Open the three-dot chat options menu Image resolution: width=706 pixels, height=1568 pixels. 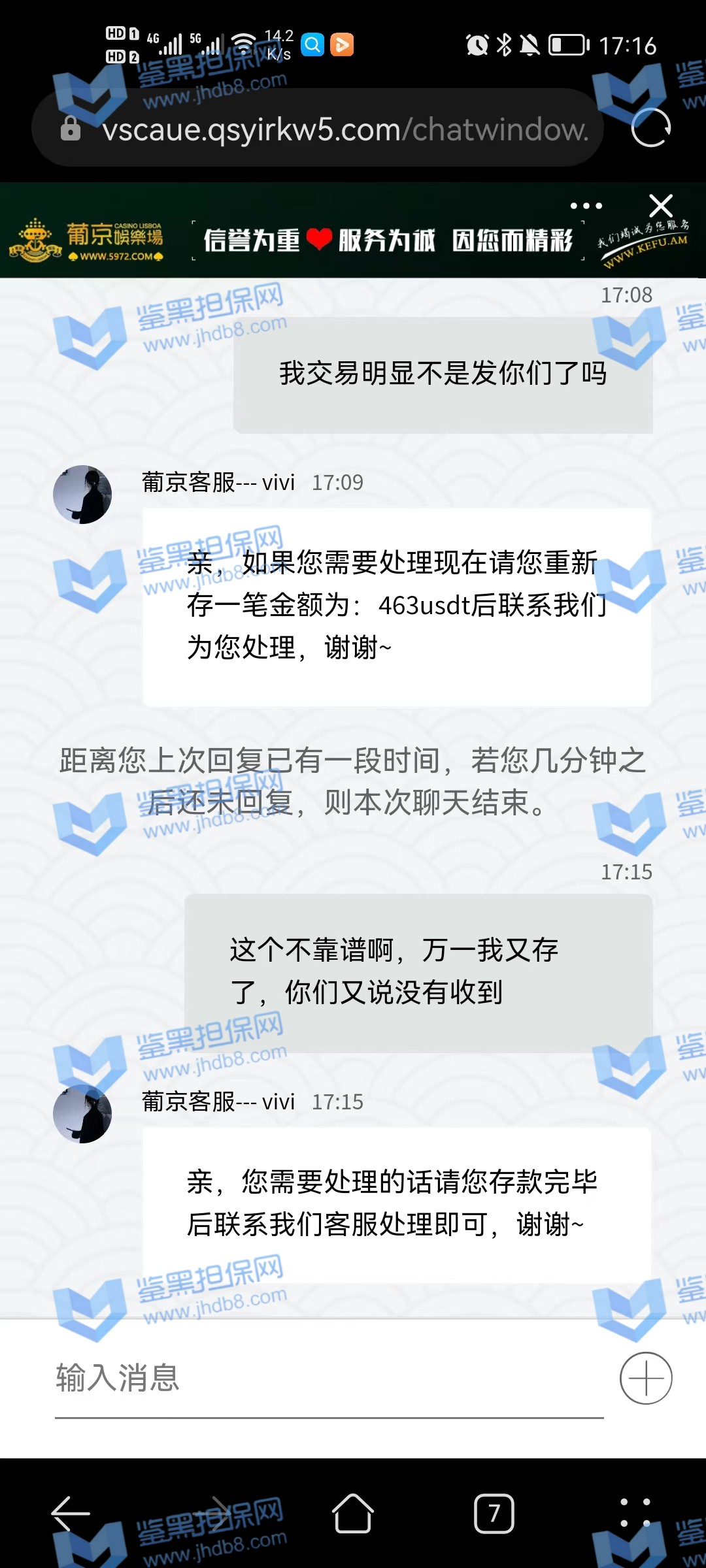click(586, 206)
